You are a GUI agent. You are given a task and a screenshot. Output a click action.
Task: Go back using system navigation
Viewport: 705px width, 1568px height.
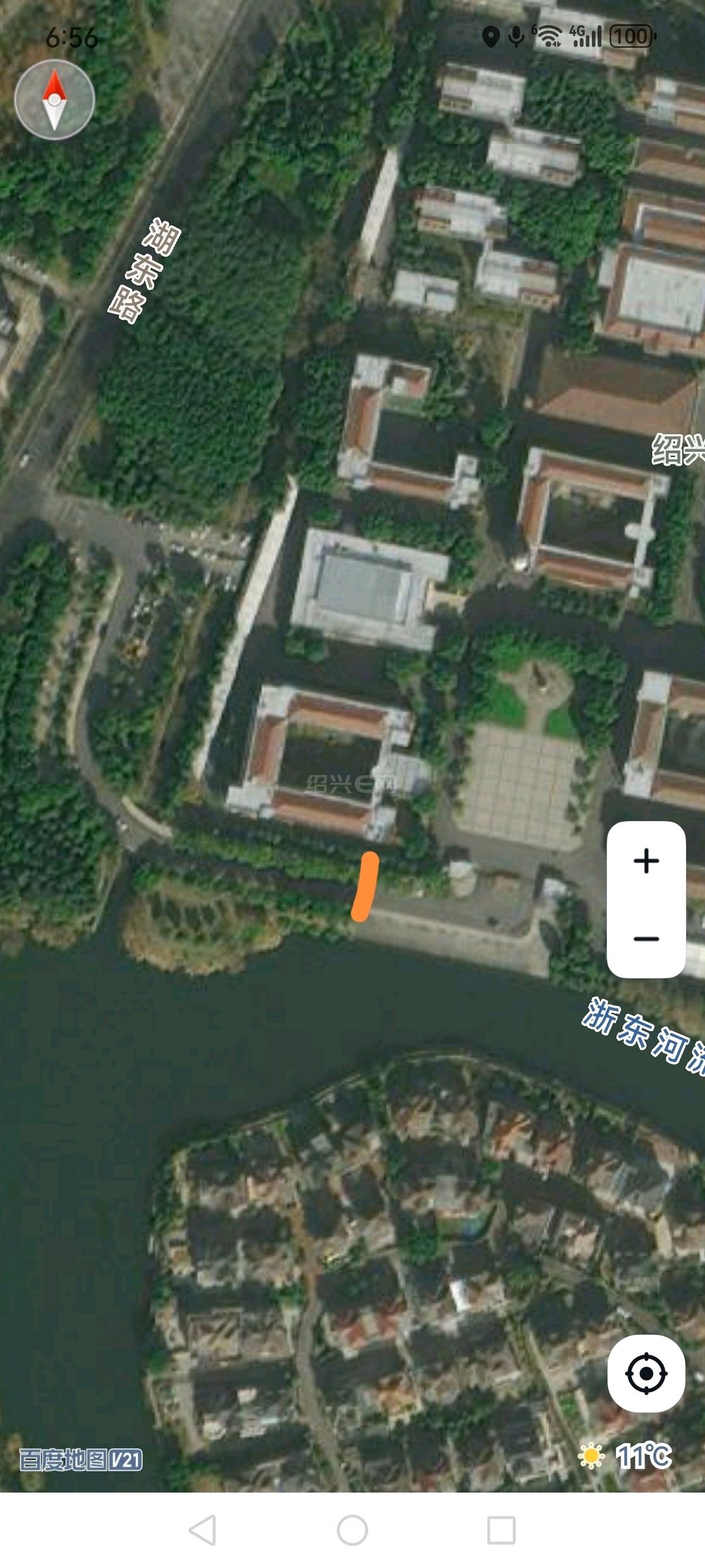[x=202, y=1530]
